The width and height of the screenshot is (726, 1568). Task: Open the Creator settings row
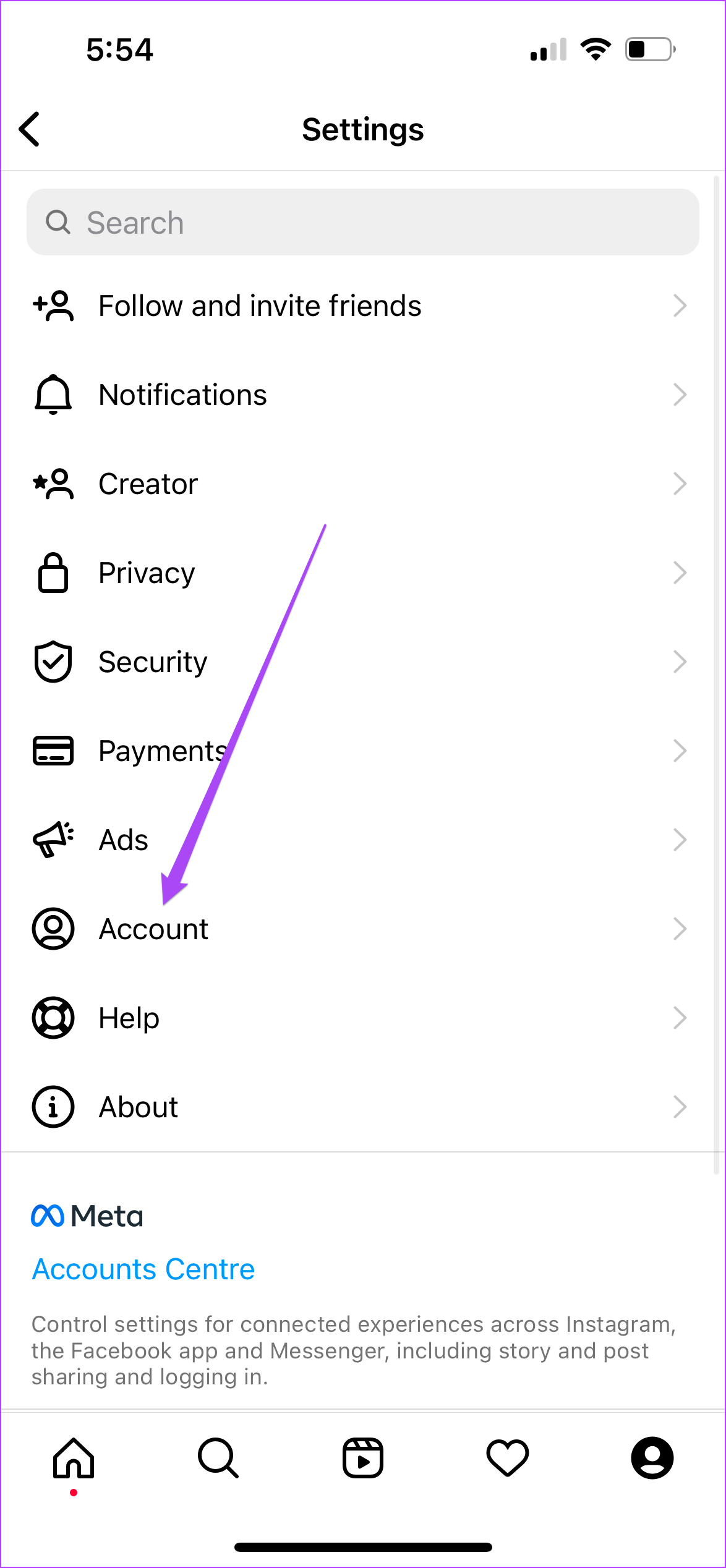click(x=363, y=484)
